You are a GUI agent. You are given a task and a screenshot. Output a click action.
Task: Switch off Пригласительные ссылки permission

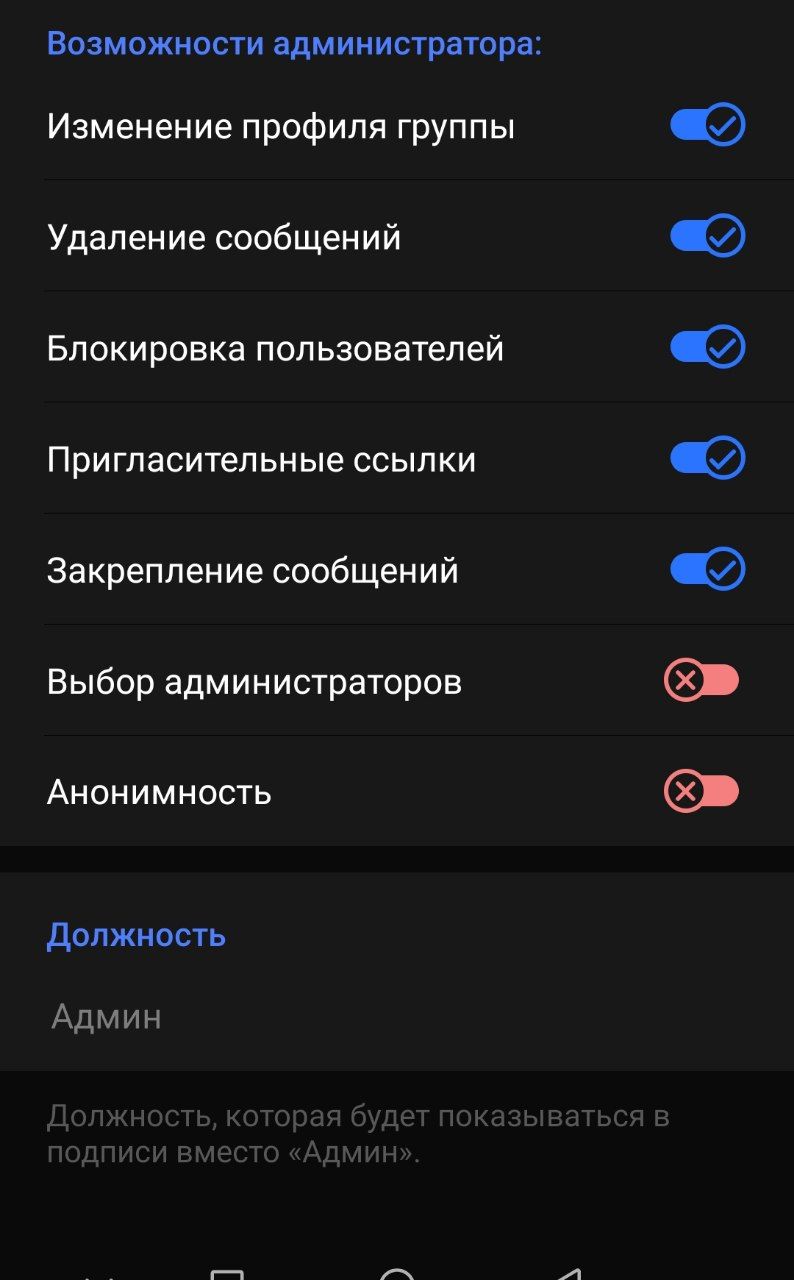click(707, 459)
